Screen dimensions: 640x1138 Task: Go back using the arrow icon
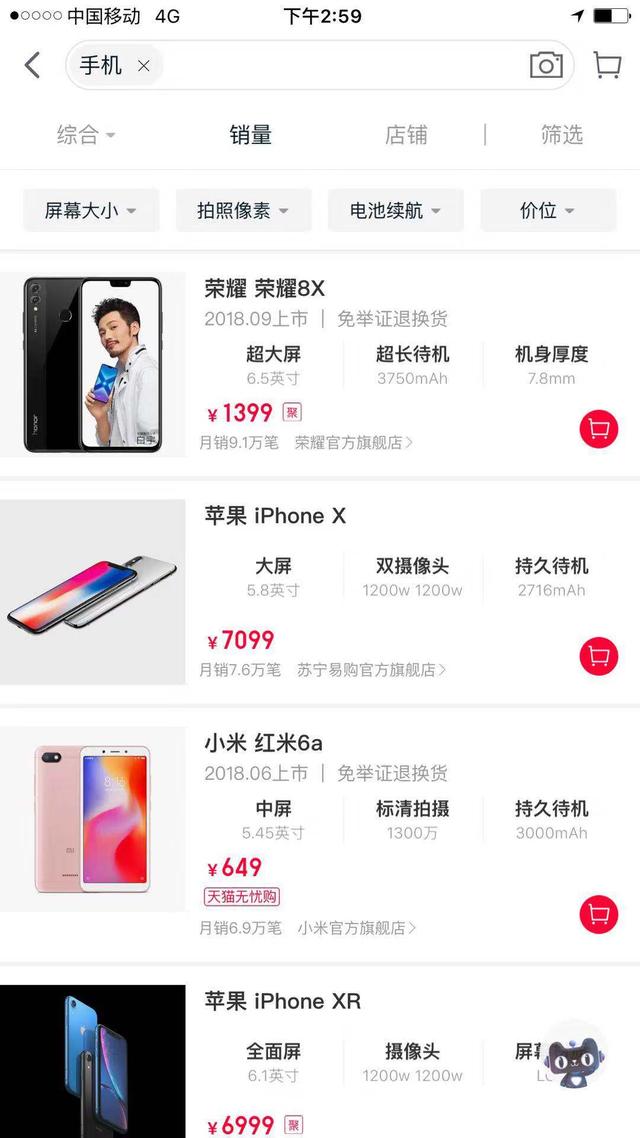click(x=32, y=66)
